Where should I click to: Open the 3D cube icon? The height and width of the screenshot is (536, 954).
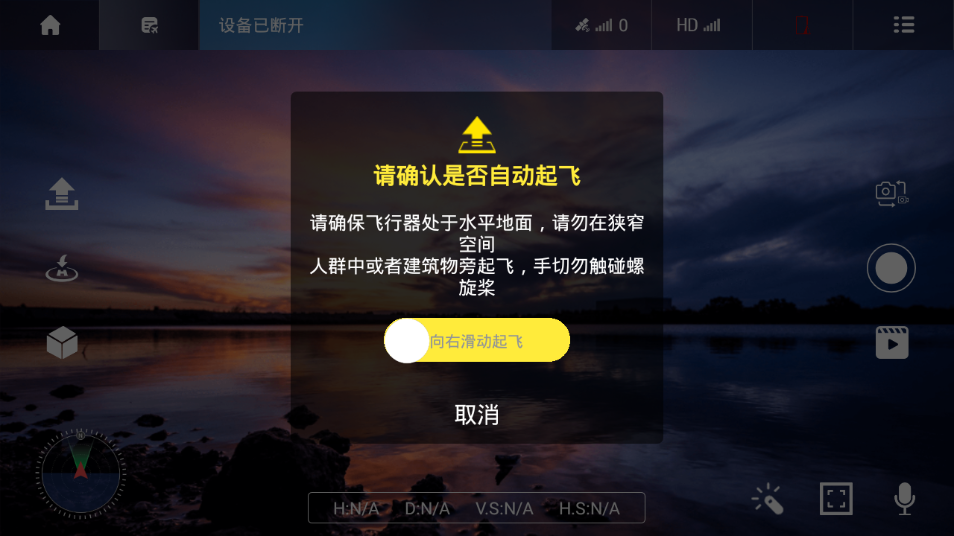(62, 343)
